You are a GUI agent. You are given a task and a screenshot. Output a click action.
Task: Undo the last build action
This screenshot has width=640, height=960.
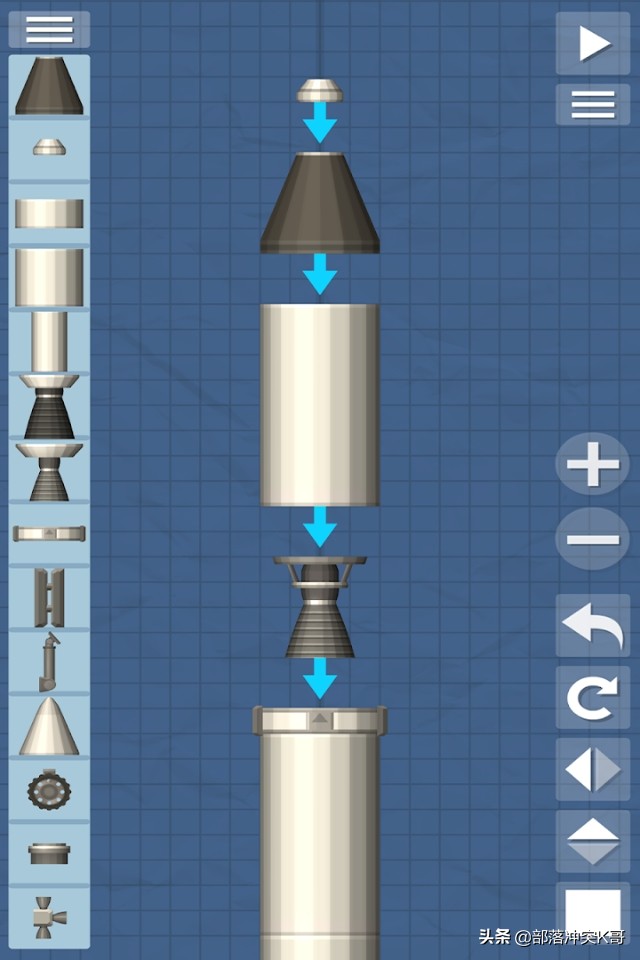pyautogui.click(x=593, y=626)
